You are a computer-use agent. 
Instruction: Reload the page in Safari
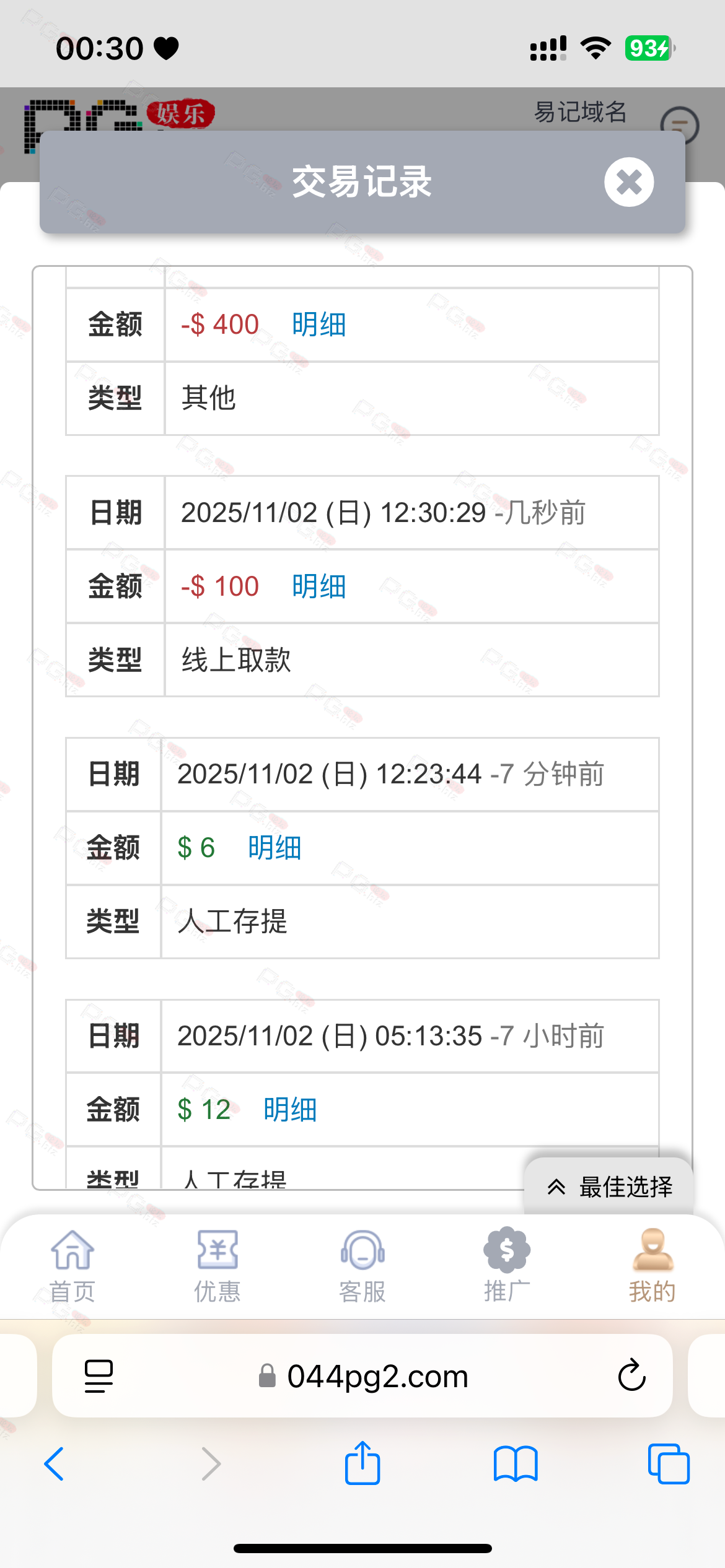tap(631, 1376)
